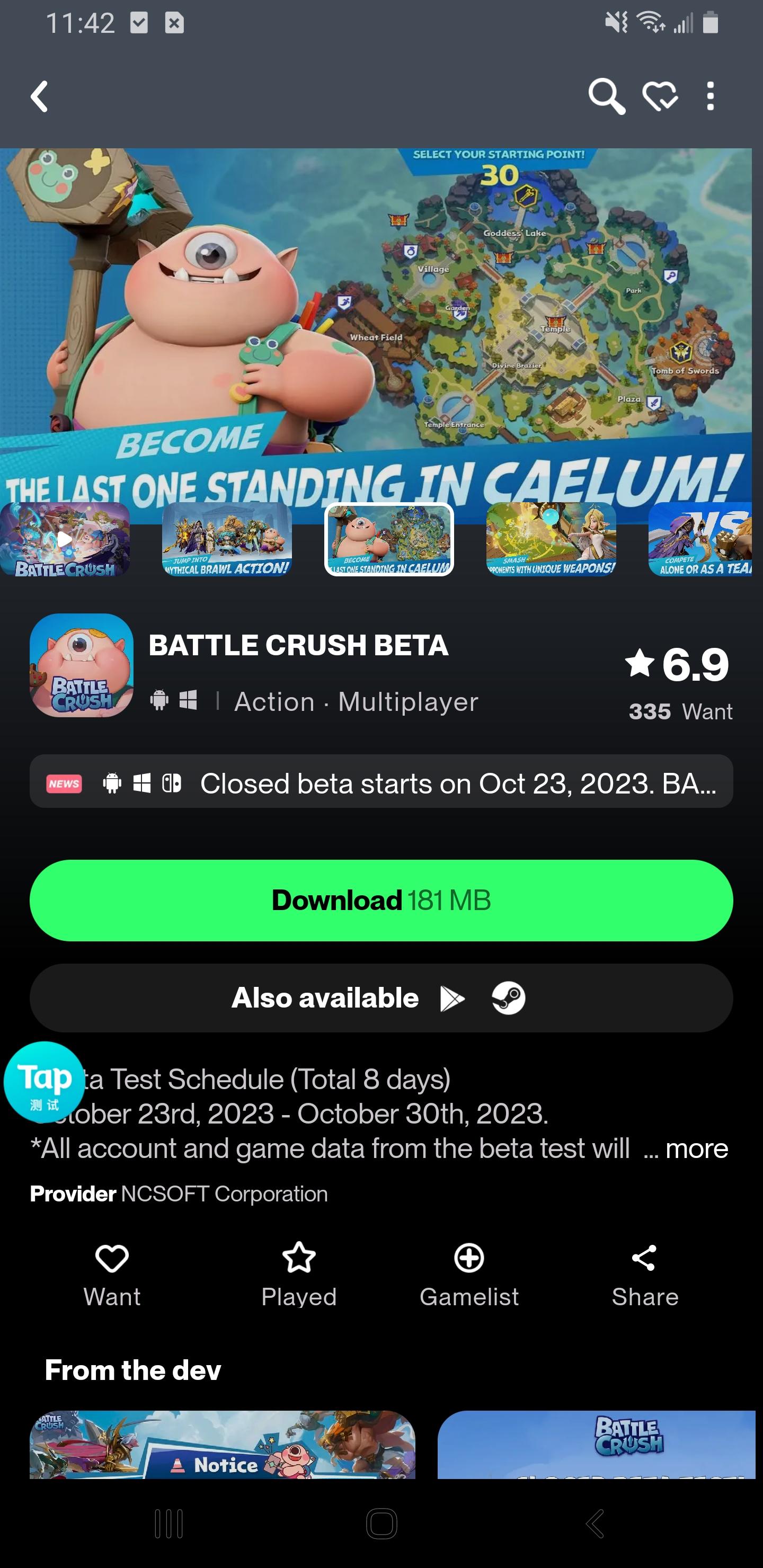Add game to Want list

pyautogui.click(x=112, y=1275)
